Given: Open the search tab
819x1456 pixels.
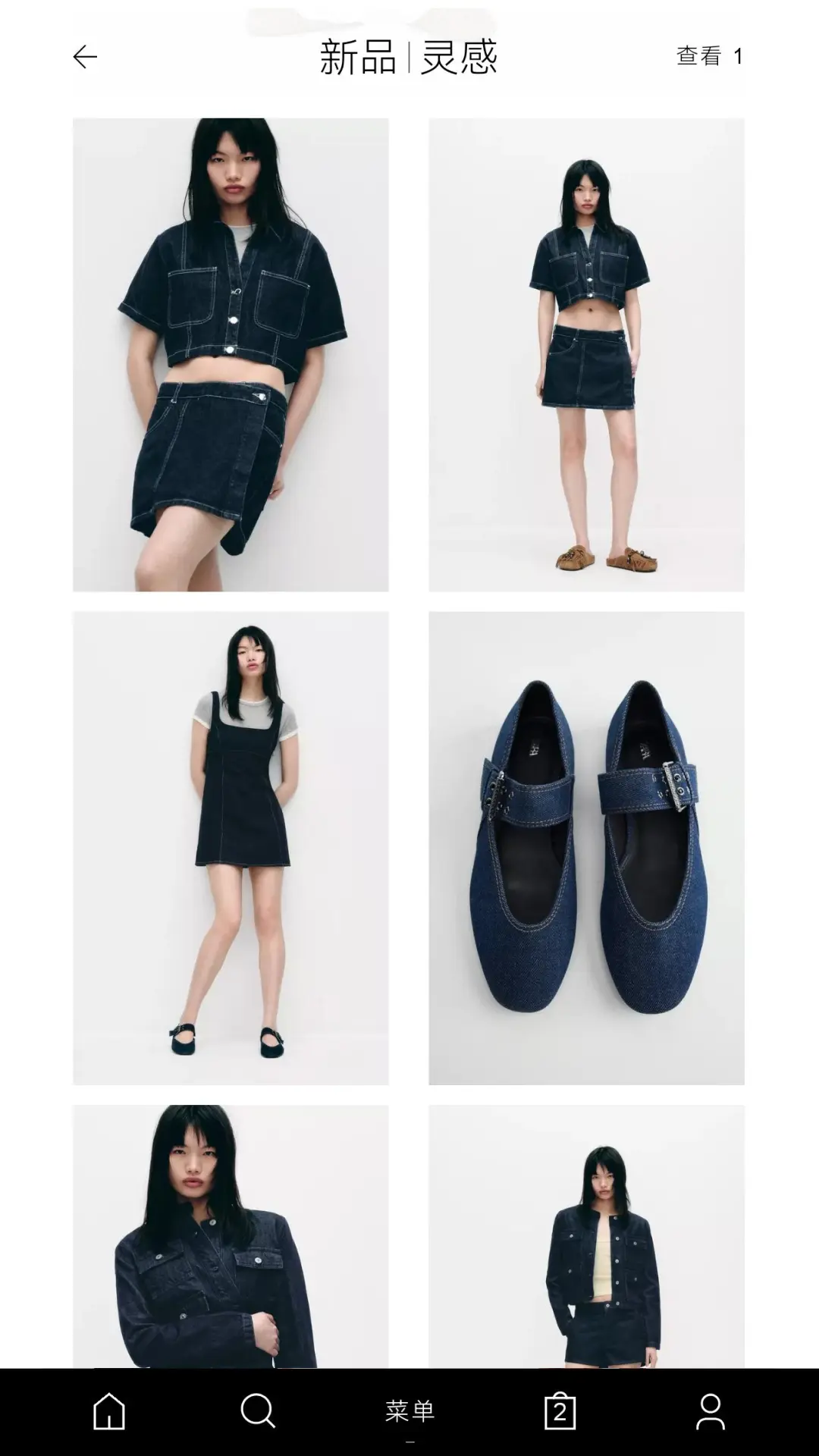Looking at the screenshot, I should point(258,1411).
